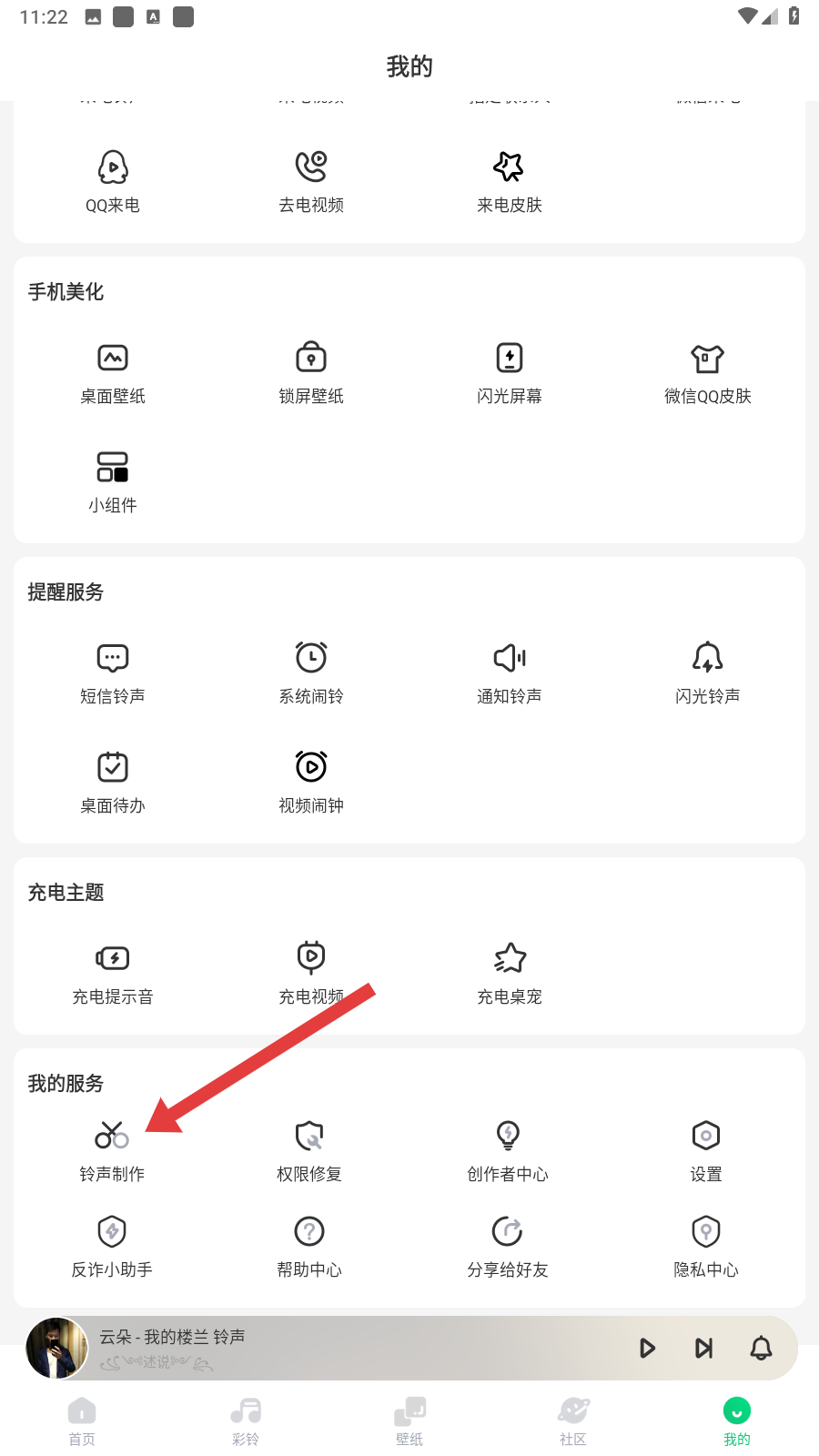Switch to the 彩铃 tab
This screenshot has height=1456, width=819.
click(x=246, y=1421)
